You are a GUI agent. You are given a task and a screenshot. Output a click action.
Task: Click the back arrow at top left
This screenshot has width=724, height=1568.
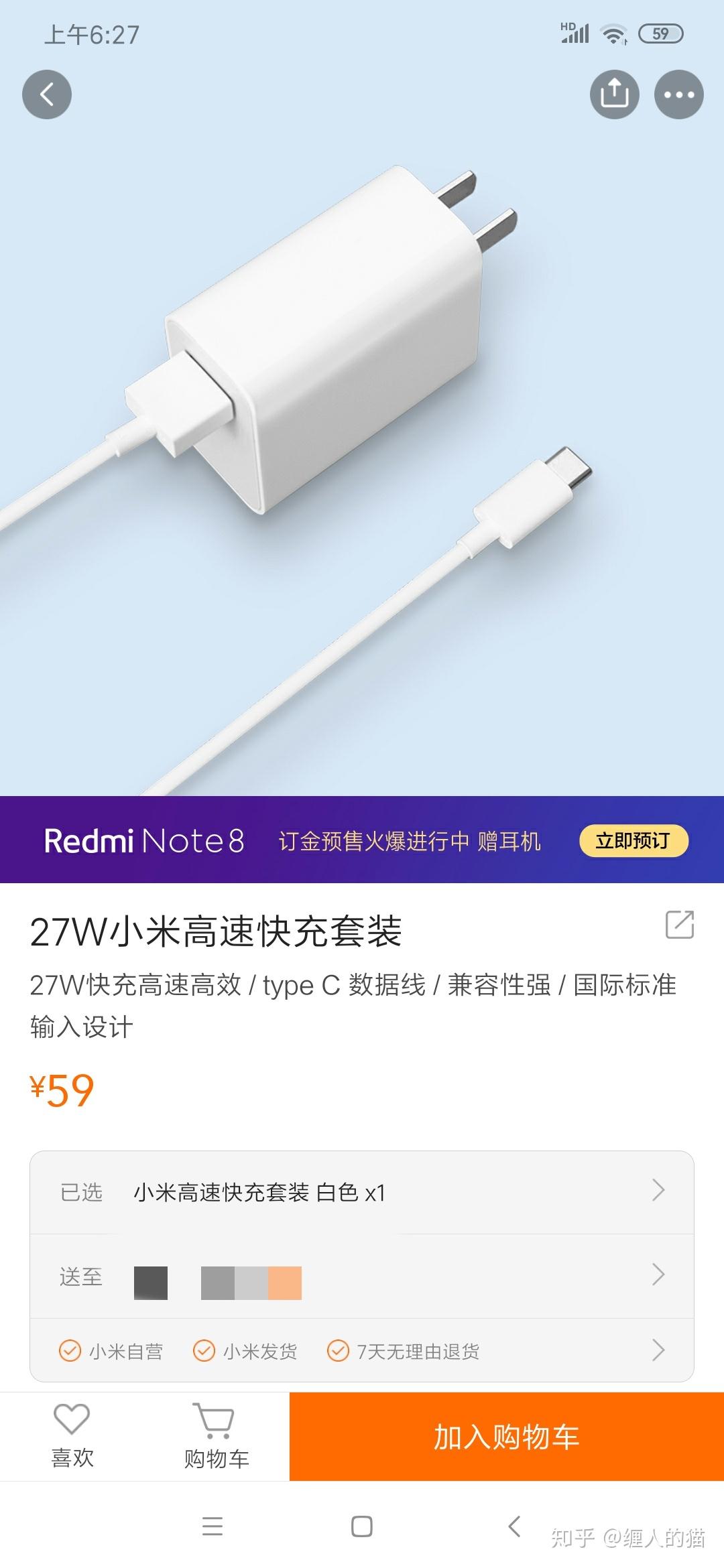pyautogui.click(x=46, y=94)
